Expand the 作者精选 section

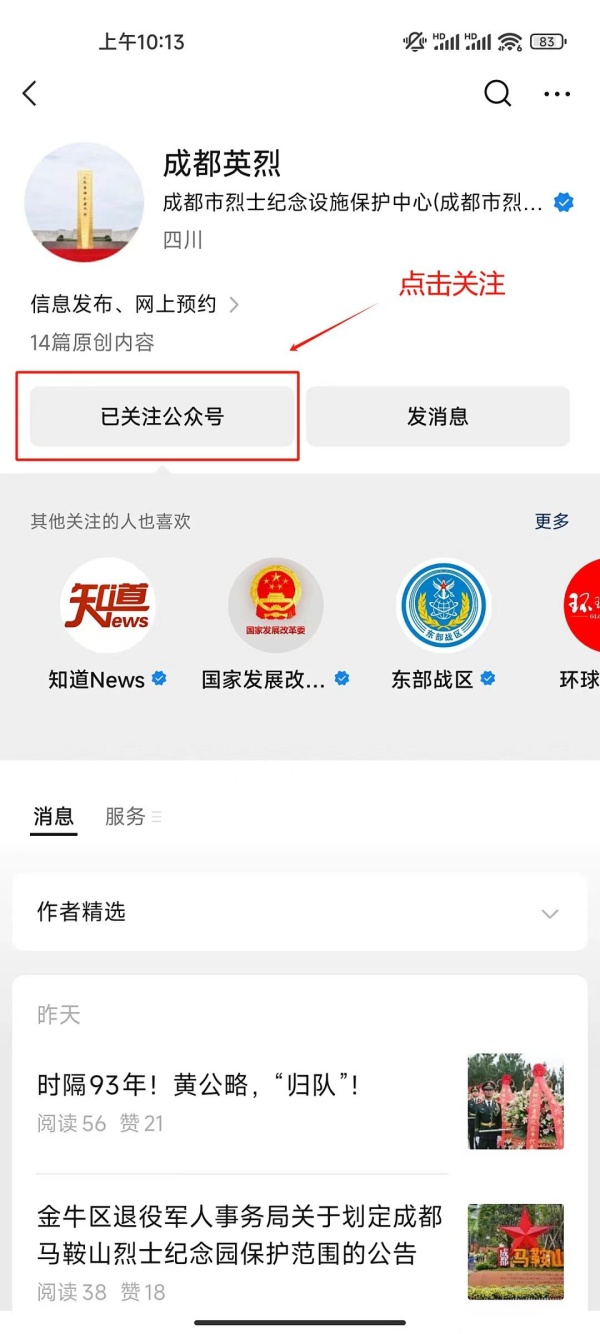pos(549,913)
